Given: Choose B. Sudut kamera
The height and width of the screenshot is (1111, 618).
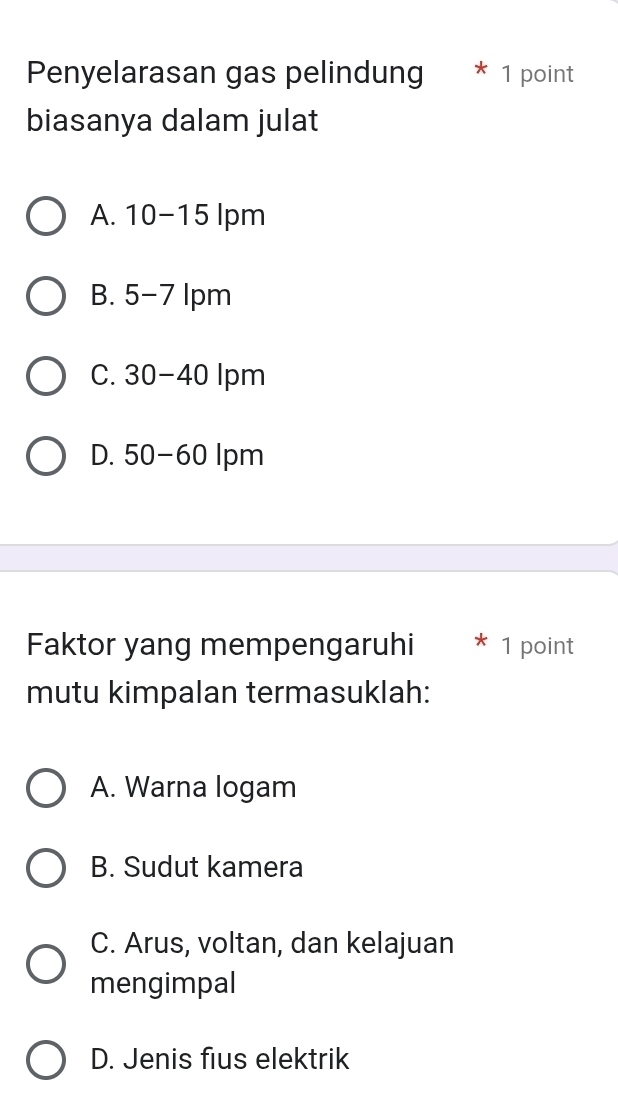Looking at the screenshot, I should [x=45, y=868].
